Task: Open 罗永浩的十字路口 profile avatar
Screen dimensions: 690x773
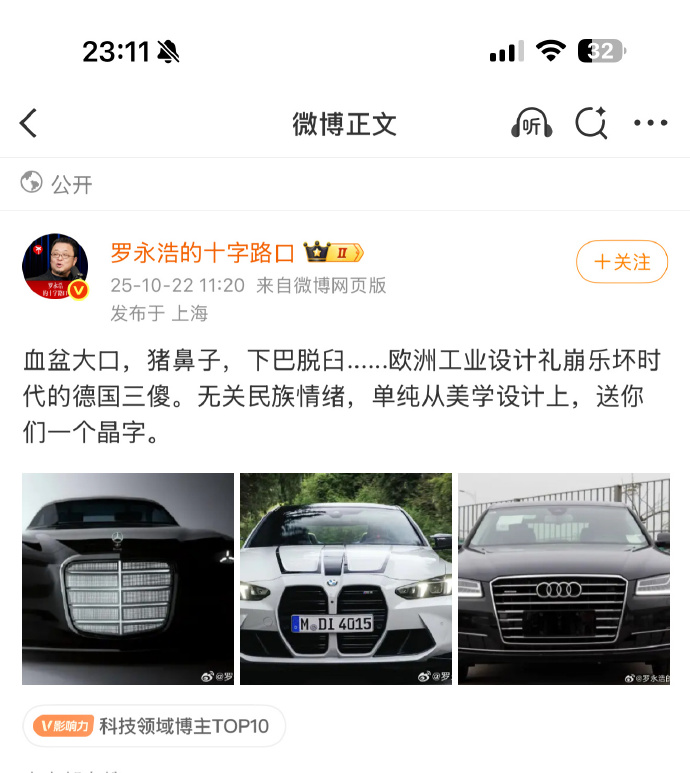Action: point(55,268)
